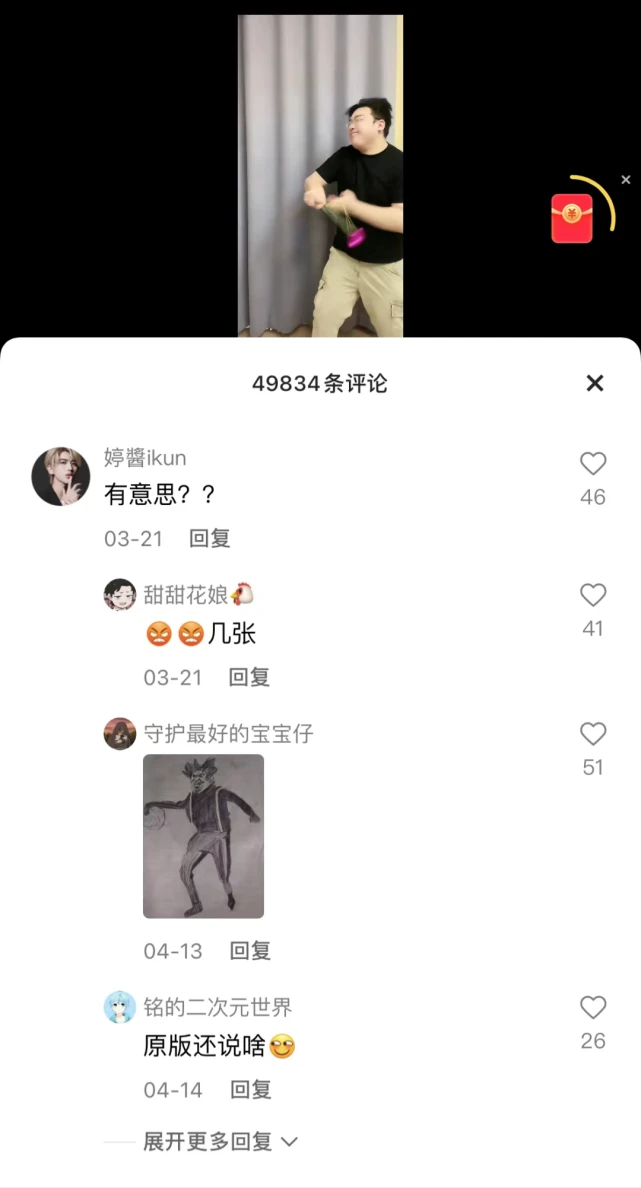Dismiss the red envelope widget
Screen dimensions: 641x1188
(626, 180)
